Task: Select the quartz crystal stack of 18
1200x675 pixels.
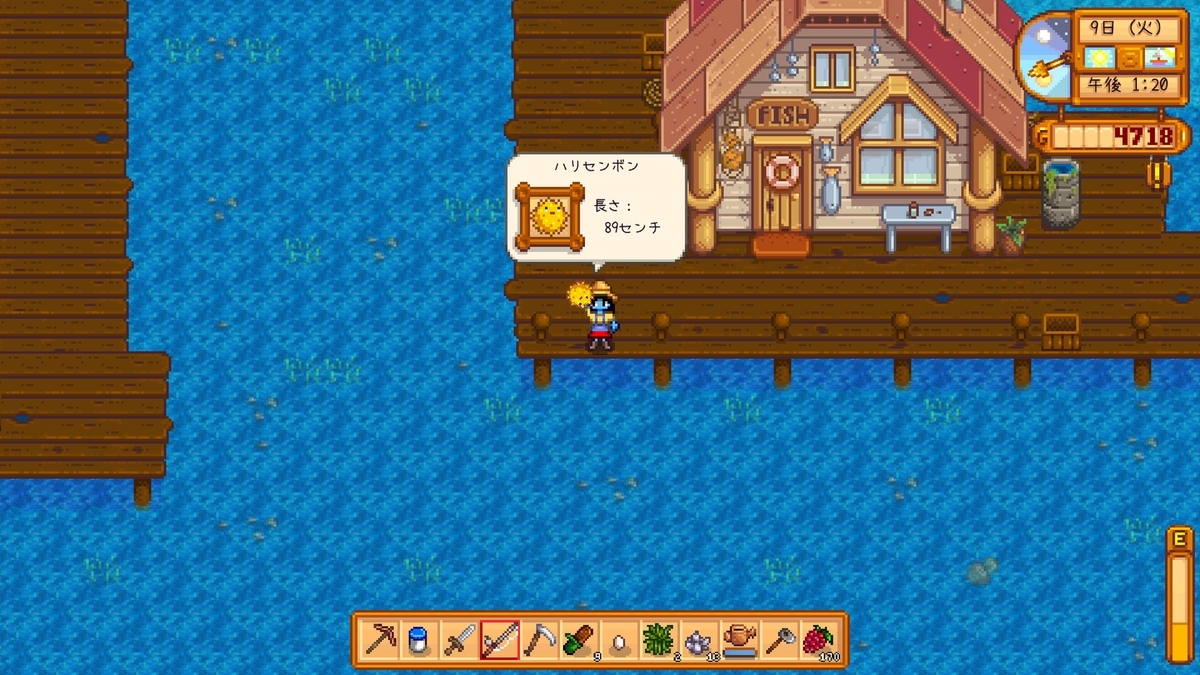Action: pyautogui.click(x=699, y=640)
